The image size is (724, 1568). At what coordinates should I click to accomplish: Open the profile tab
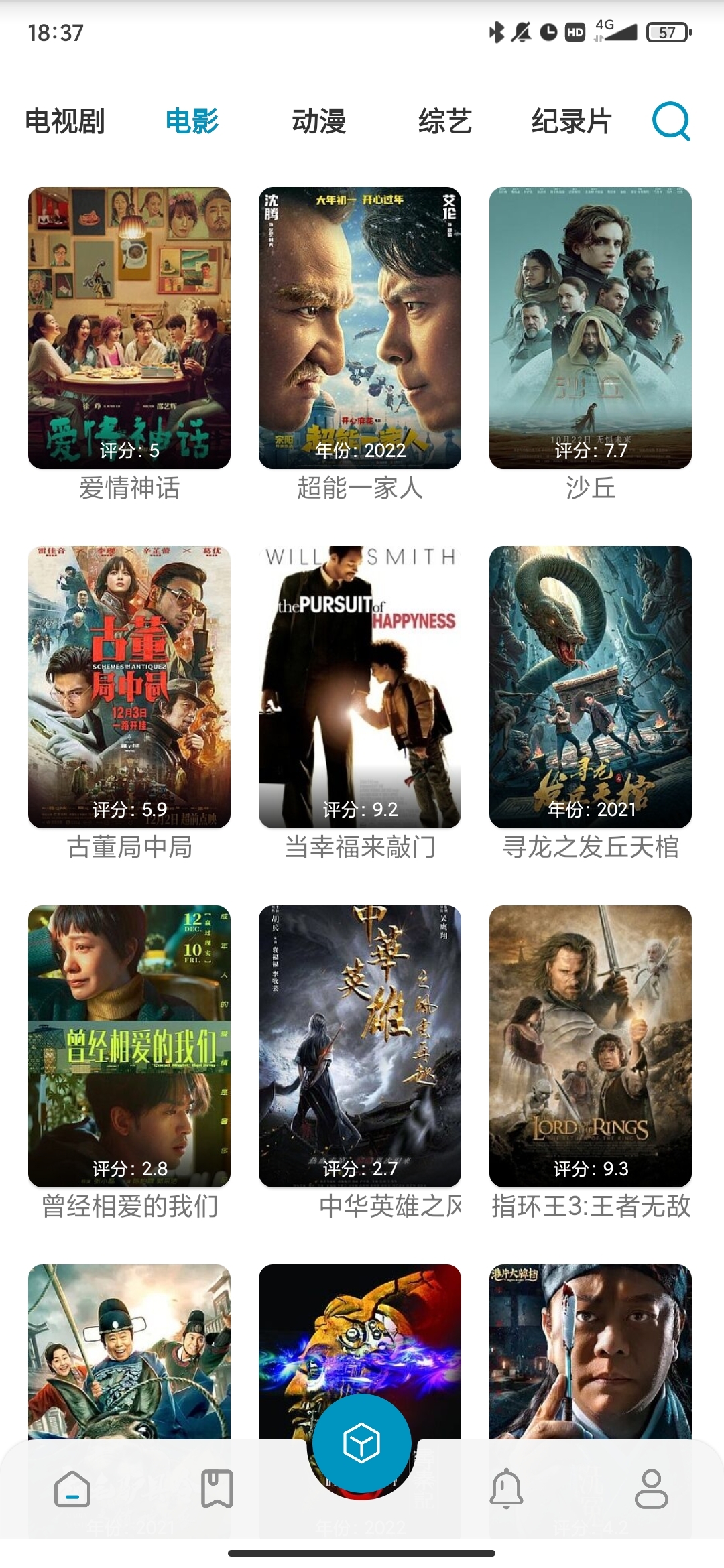[652, 1489]
